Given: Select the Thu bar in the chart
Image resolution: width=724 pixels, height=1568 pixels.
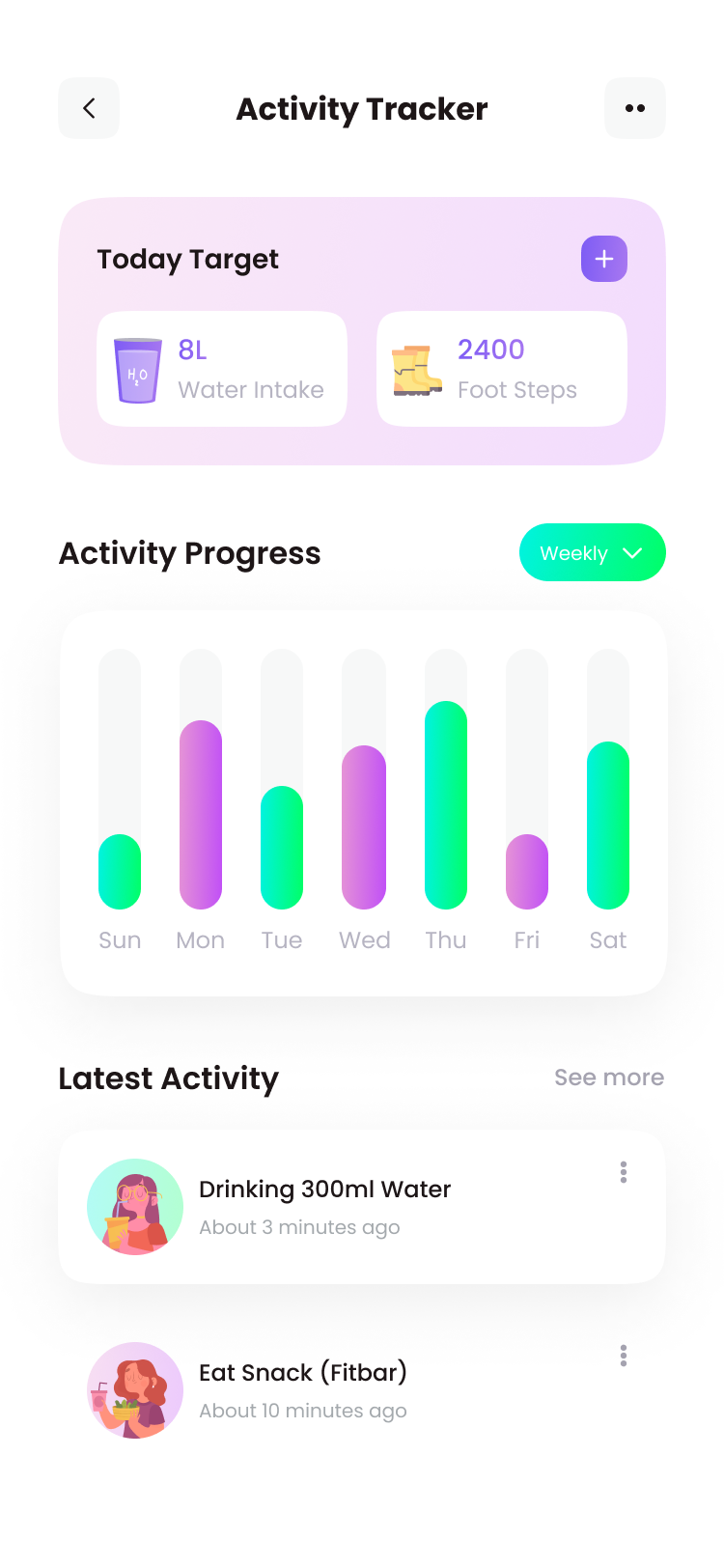Looking at the screenshot, I should pos(446,779).
